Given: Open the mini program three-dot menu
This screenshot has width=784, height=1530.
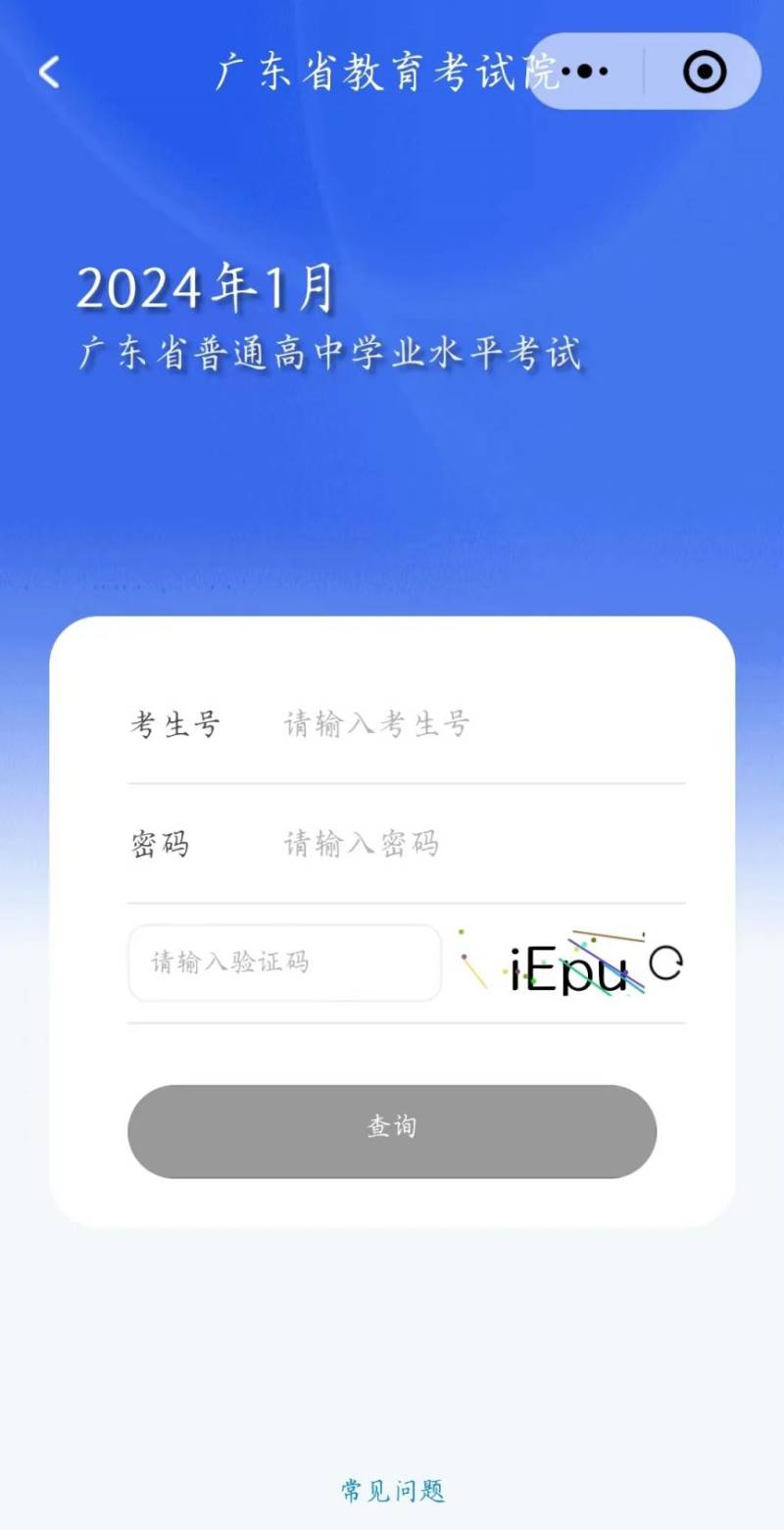Looking at the screenshot, I should tap(586, 72).
